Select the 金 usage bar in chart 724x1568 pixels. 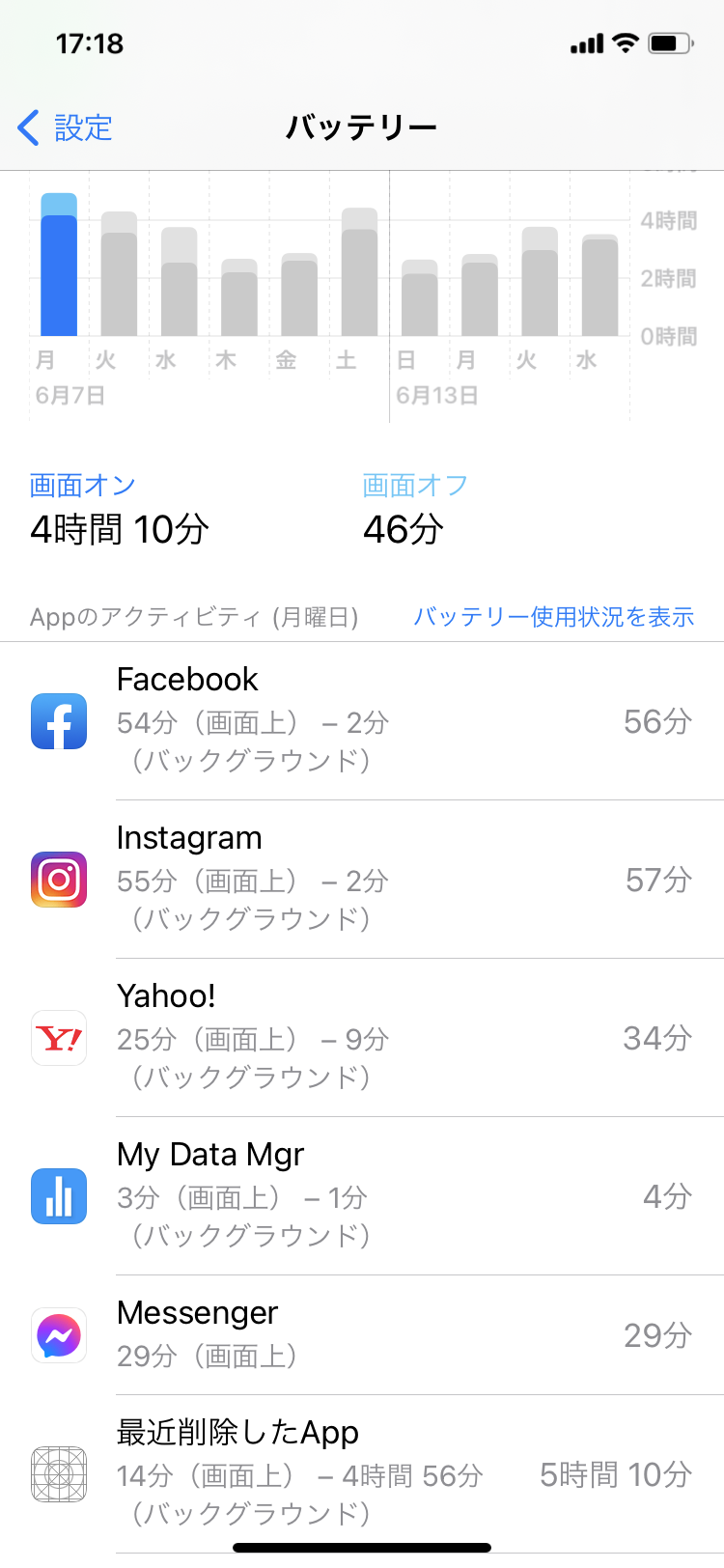tap(299, 296)
